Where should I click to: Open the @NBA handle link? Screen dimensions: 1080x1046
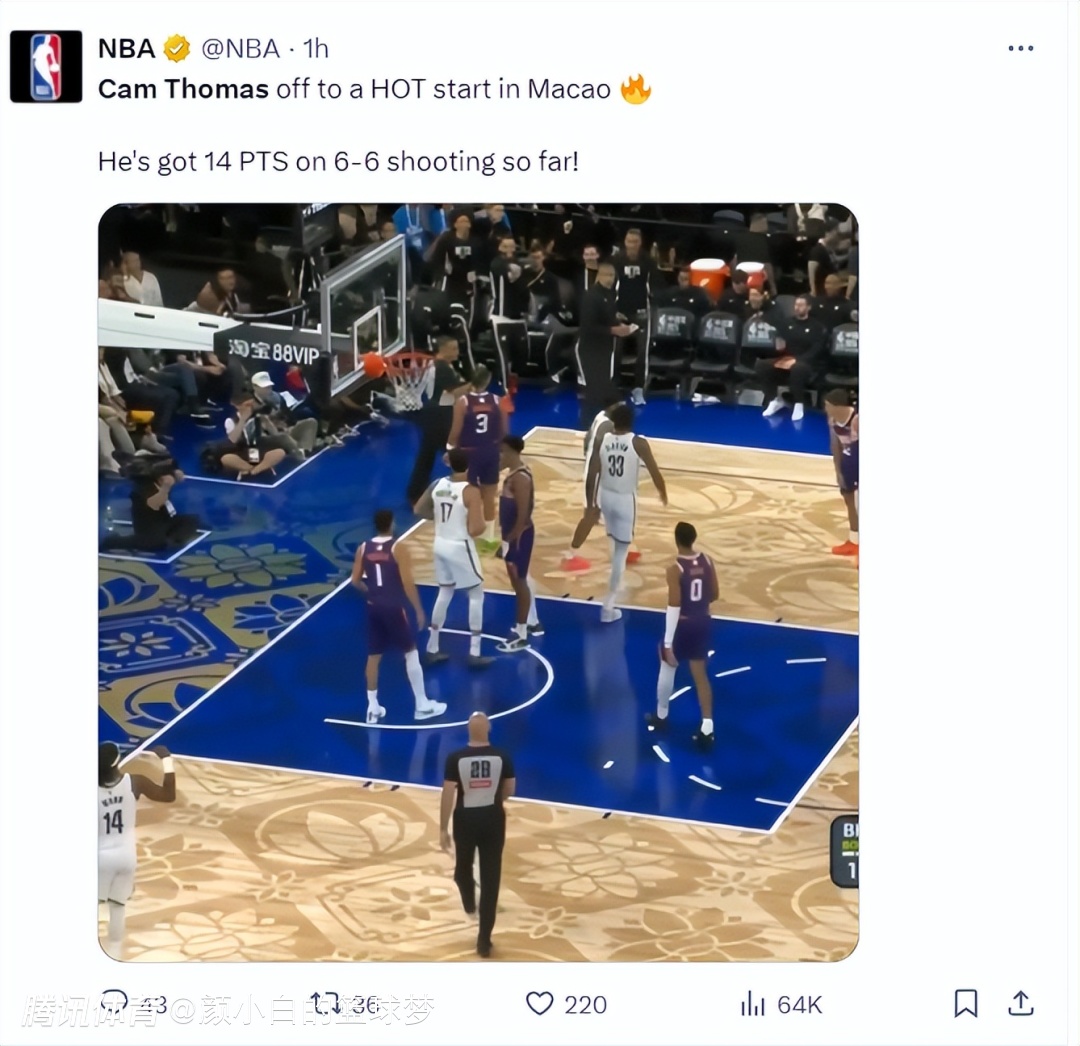(x=240, y=48)
